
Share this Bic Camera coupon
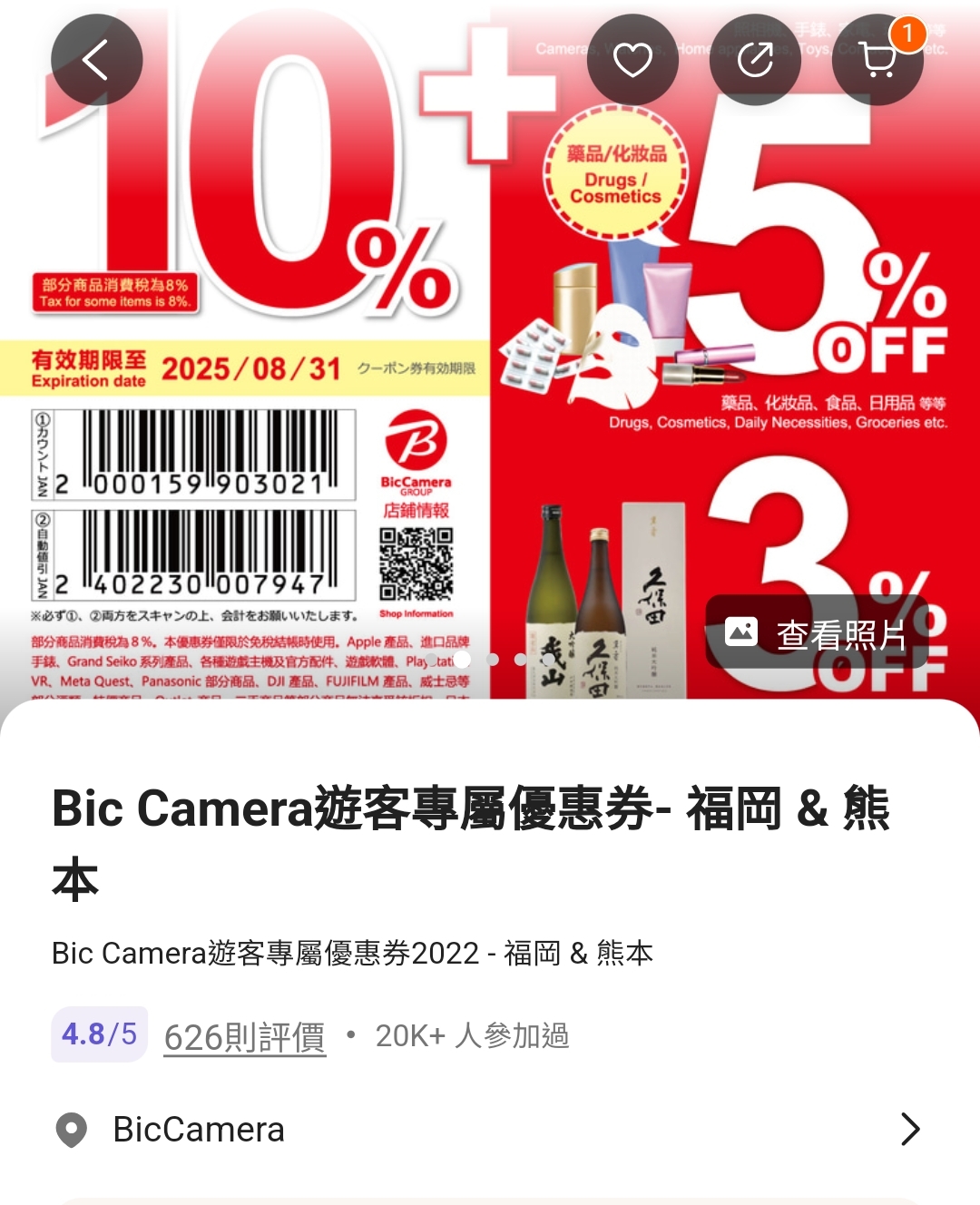coord(755,60)
